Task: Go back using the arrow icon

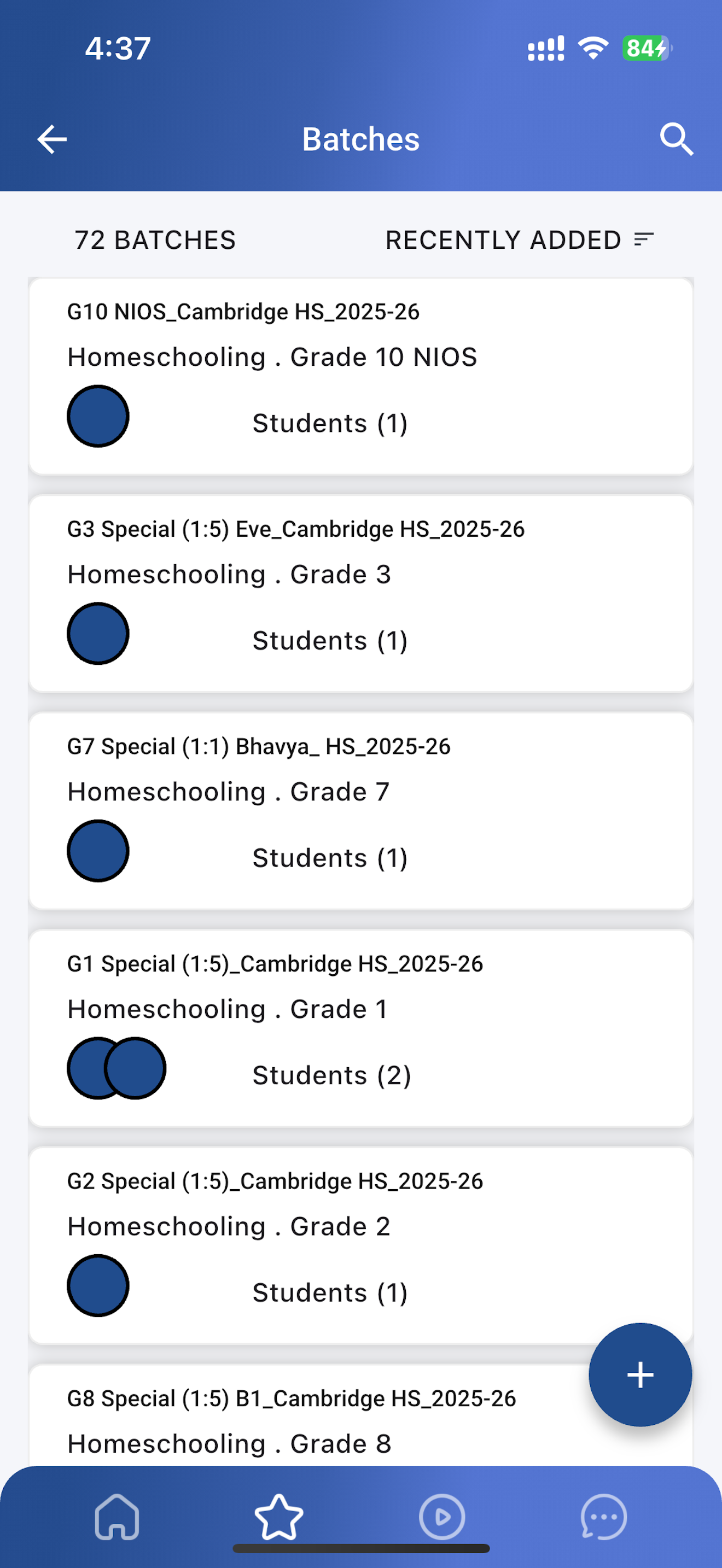Action: 52,139
